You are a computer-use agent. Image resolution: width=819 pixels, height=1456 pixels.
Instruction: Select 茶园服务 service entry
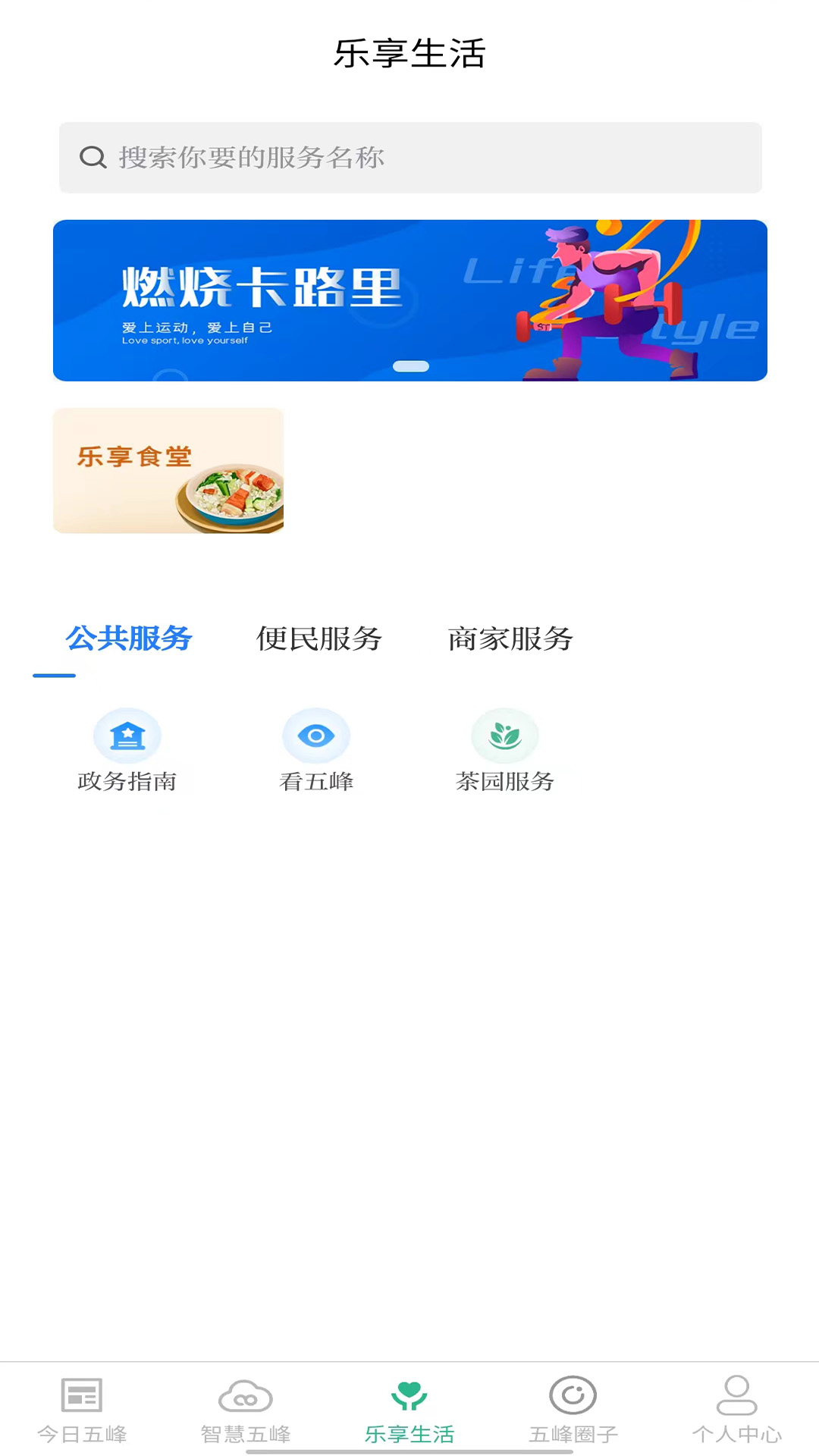click(504, 782)
